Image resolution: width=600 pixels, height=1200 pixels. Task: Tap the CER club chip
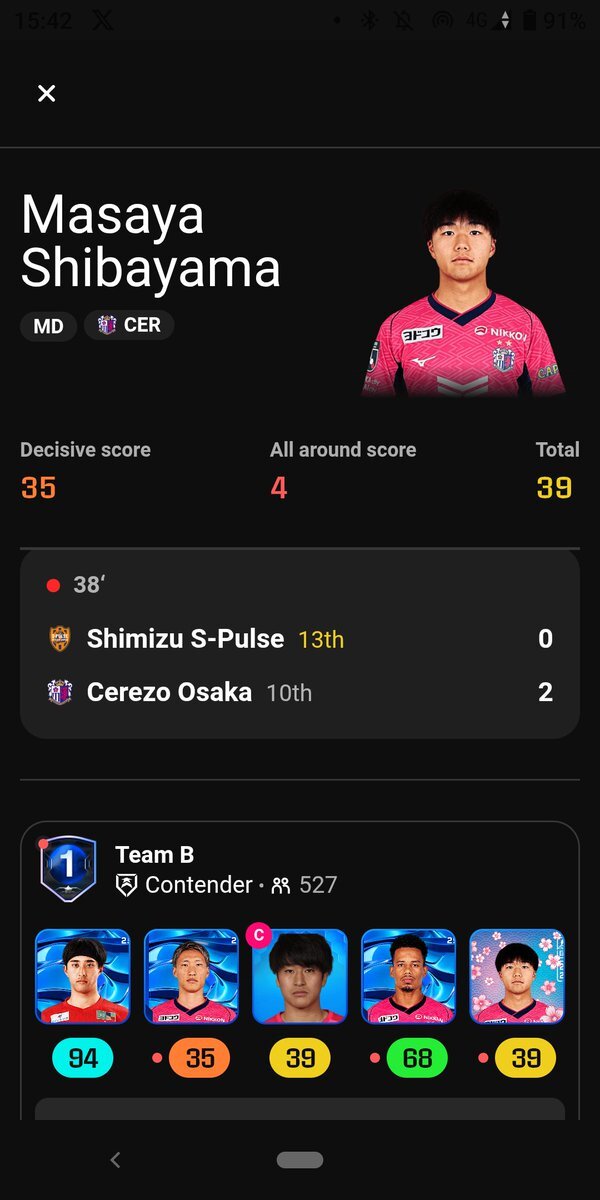[129, 325]
